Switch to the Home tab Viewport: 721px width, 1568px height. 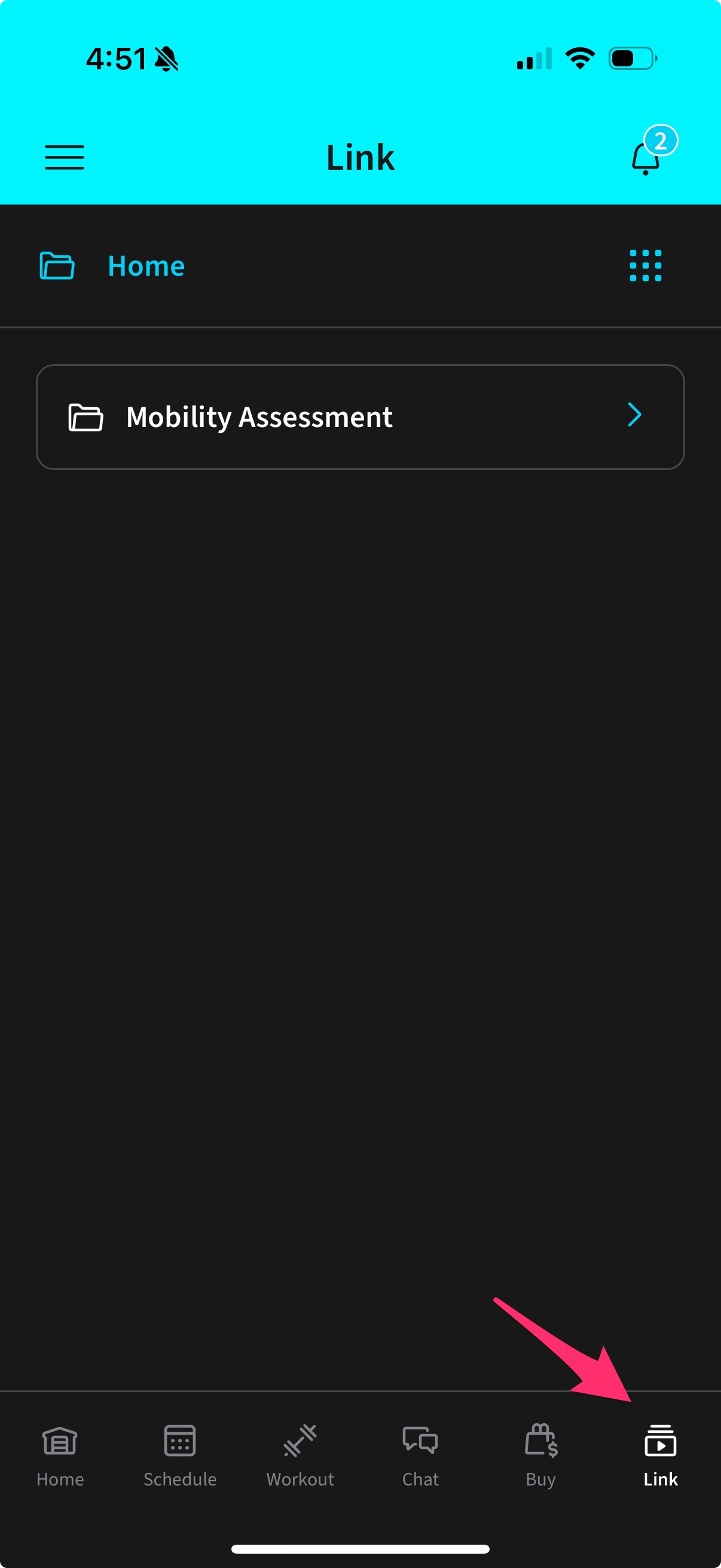60,1456
